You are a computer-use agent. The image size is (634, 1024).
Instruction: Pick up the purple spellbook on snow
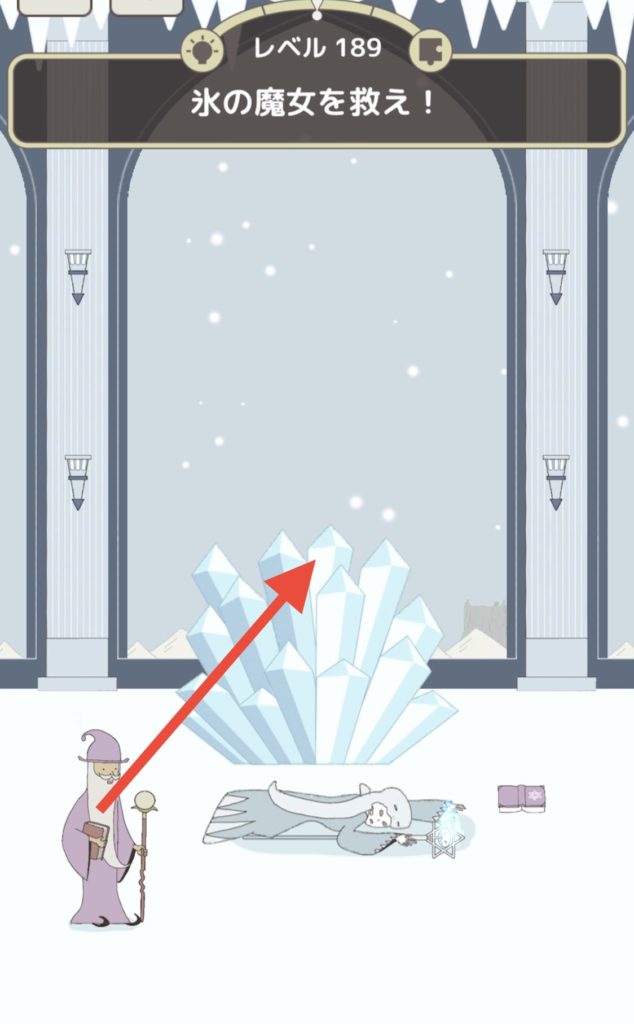point(521,797)
